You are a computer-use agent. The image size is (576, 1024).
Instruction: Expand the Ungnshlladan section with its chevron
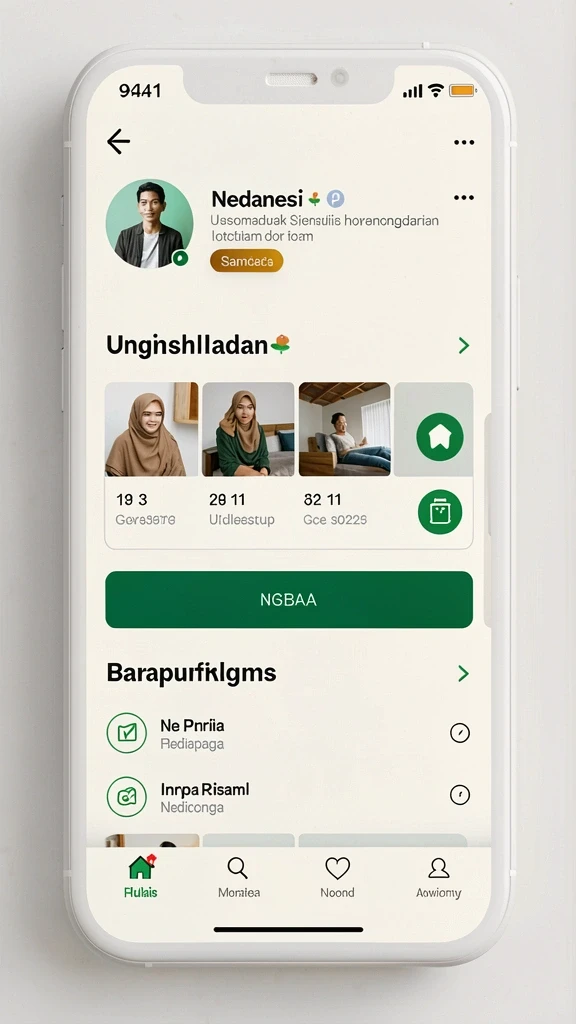coord(464,345)
